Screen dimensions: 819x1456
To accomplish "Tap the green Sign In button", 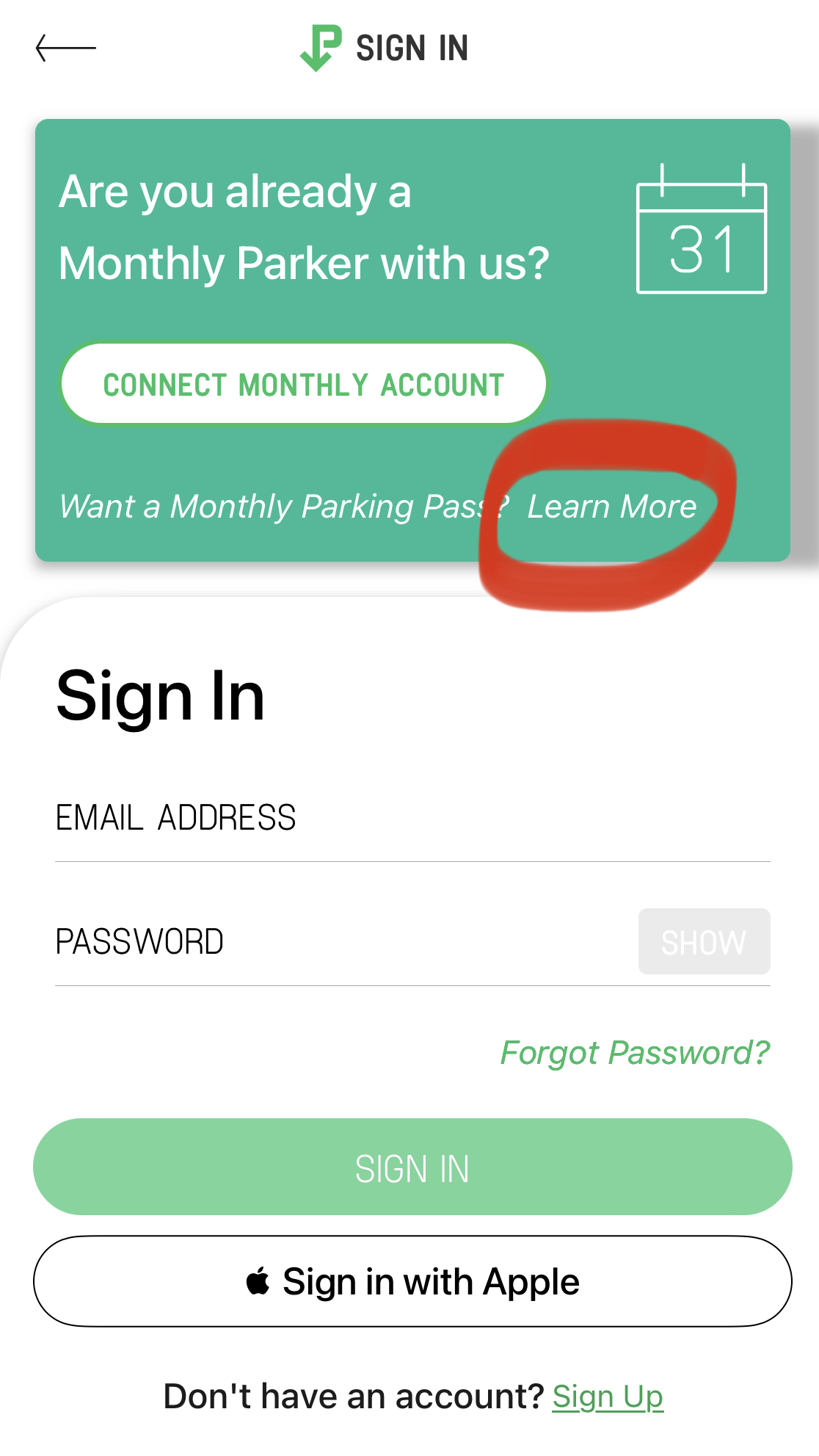I will [x=412, y=1167].
